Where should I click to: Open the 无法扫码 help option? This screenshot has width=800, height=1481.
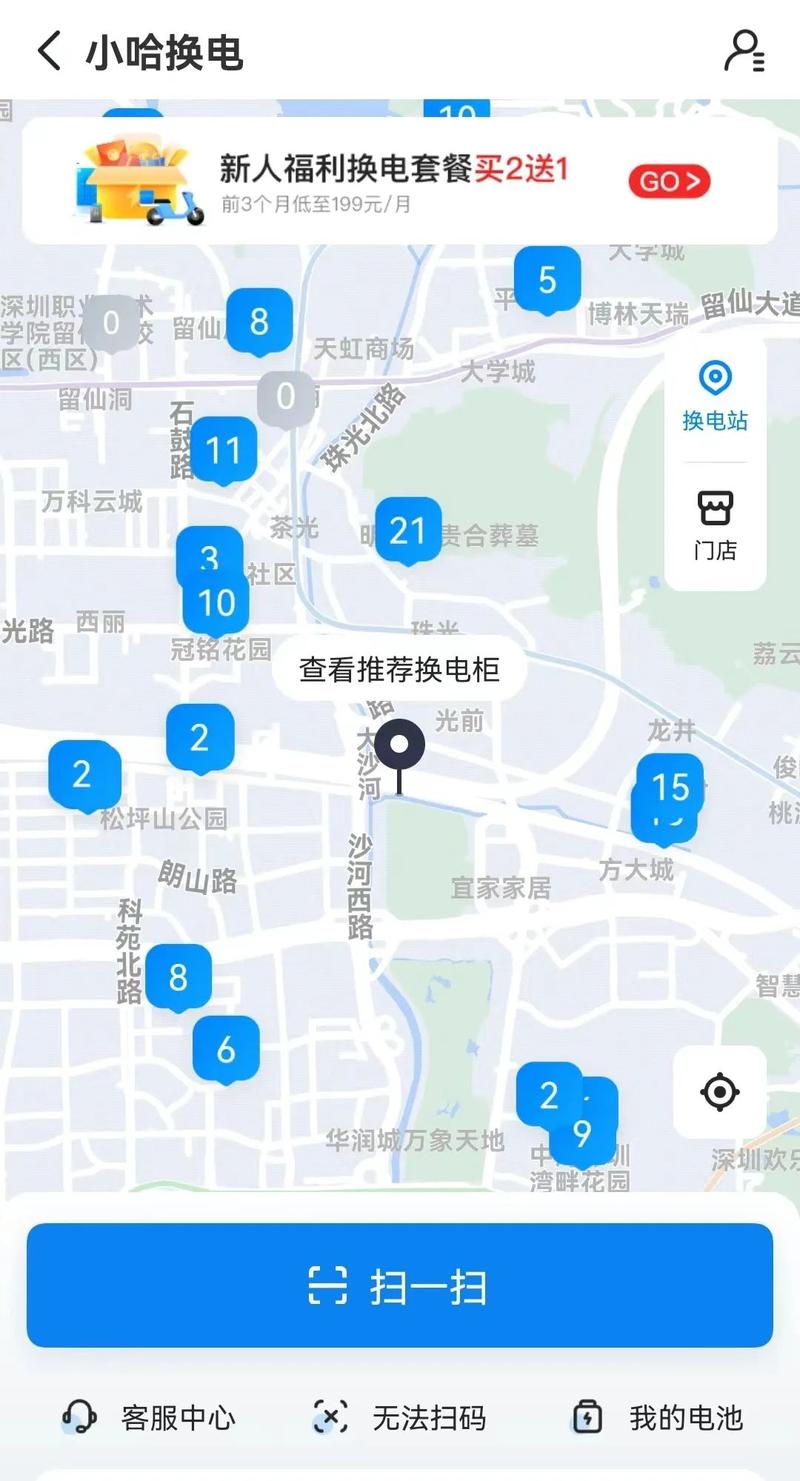point(400,1417)
